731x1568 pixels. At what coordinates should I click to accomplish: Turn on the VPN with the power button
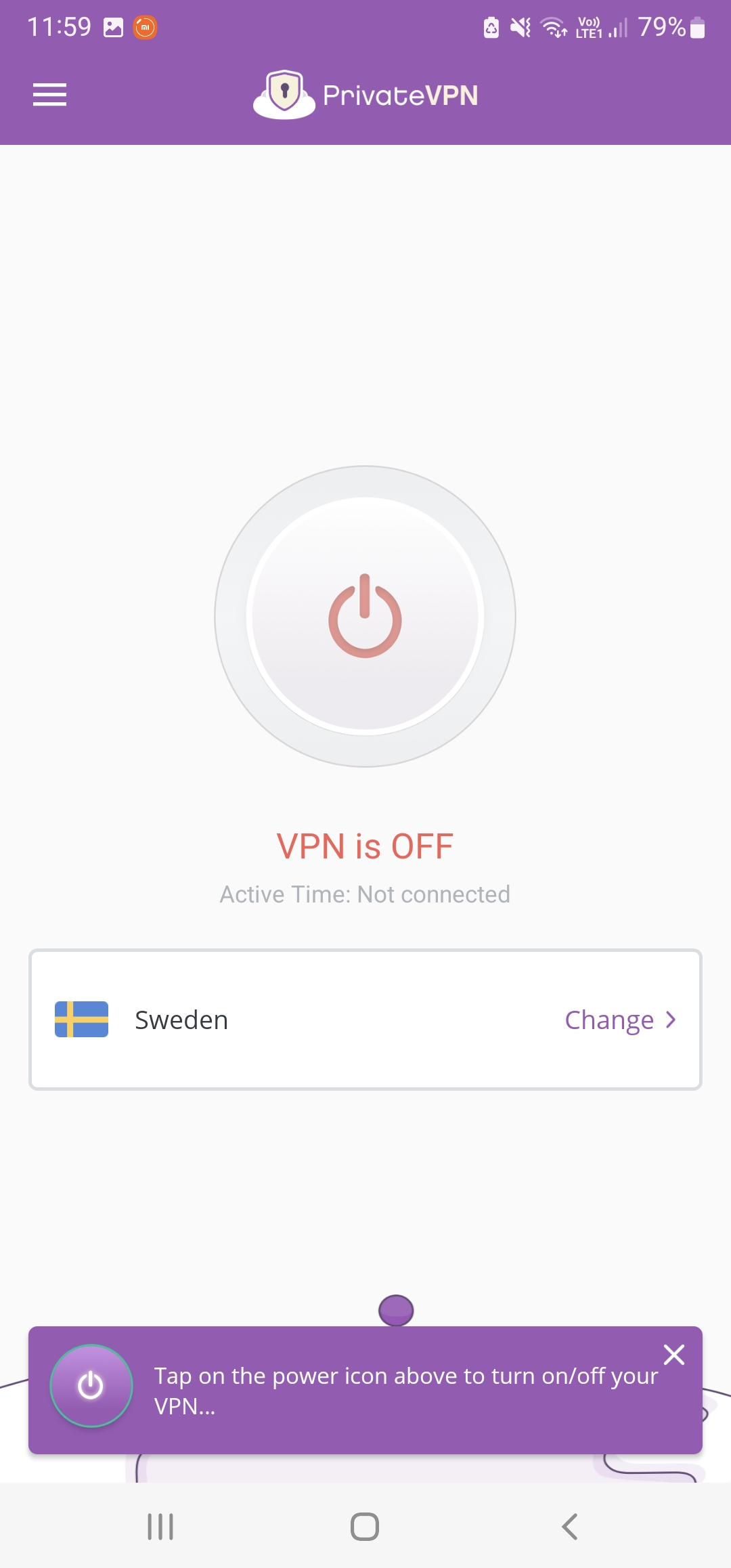pyautogui.click(x=365, y=616)
